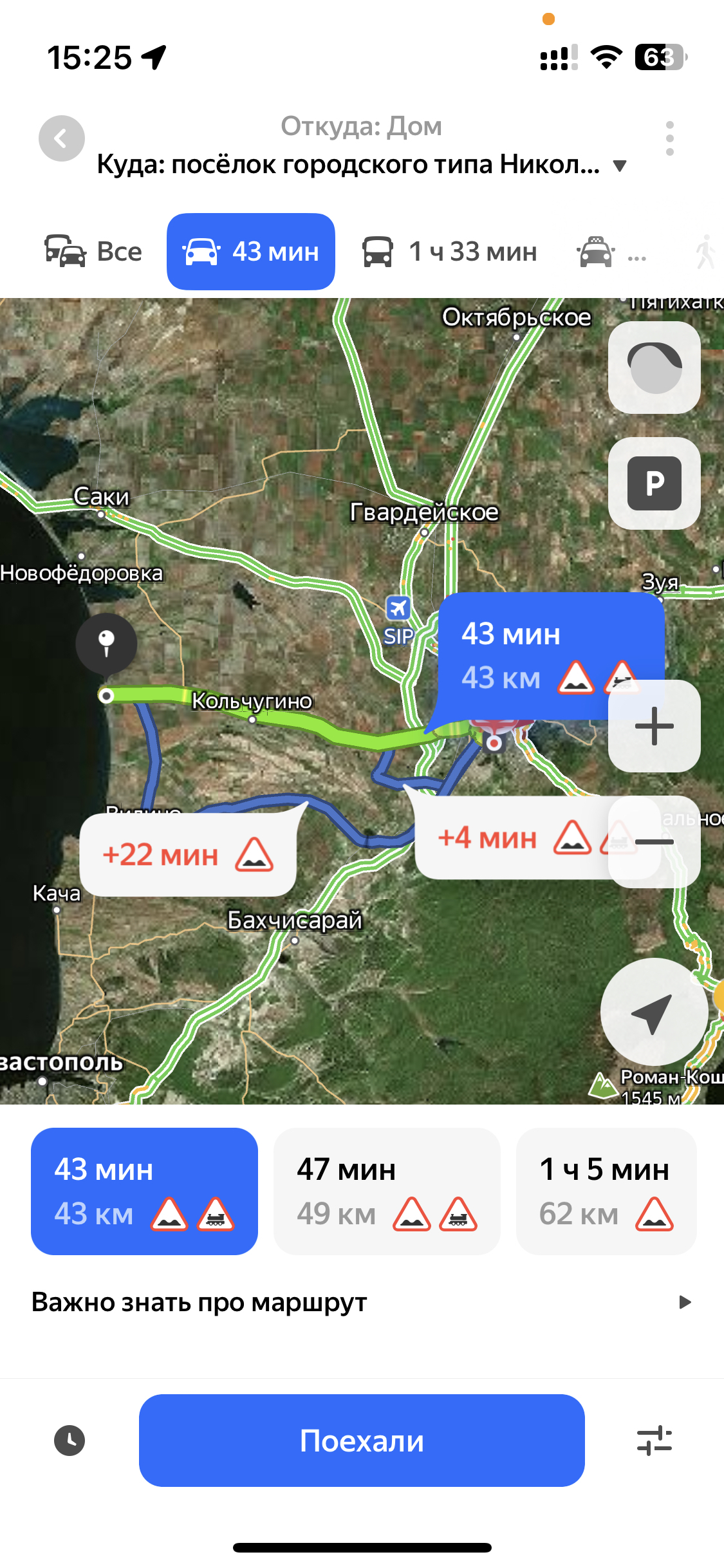
Task: Toggle the traffic layer button
Action: 654,368
